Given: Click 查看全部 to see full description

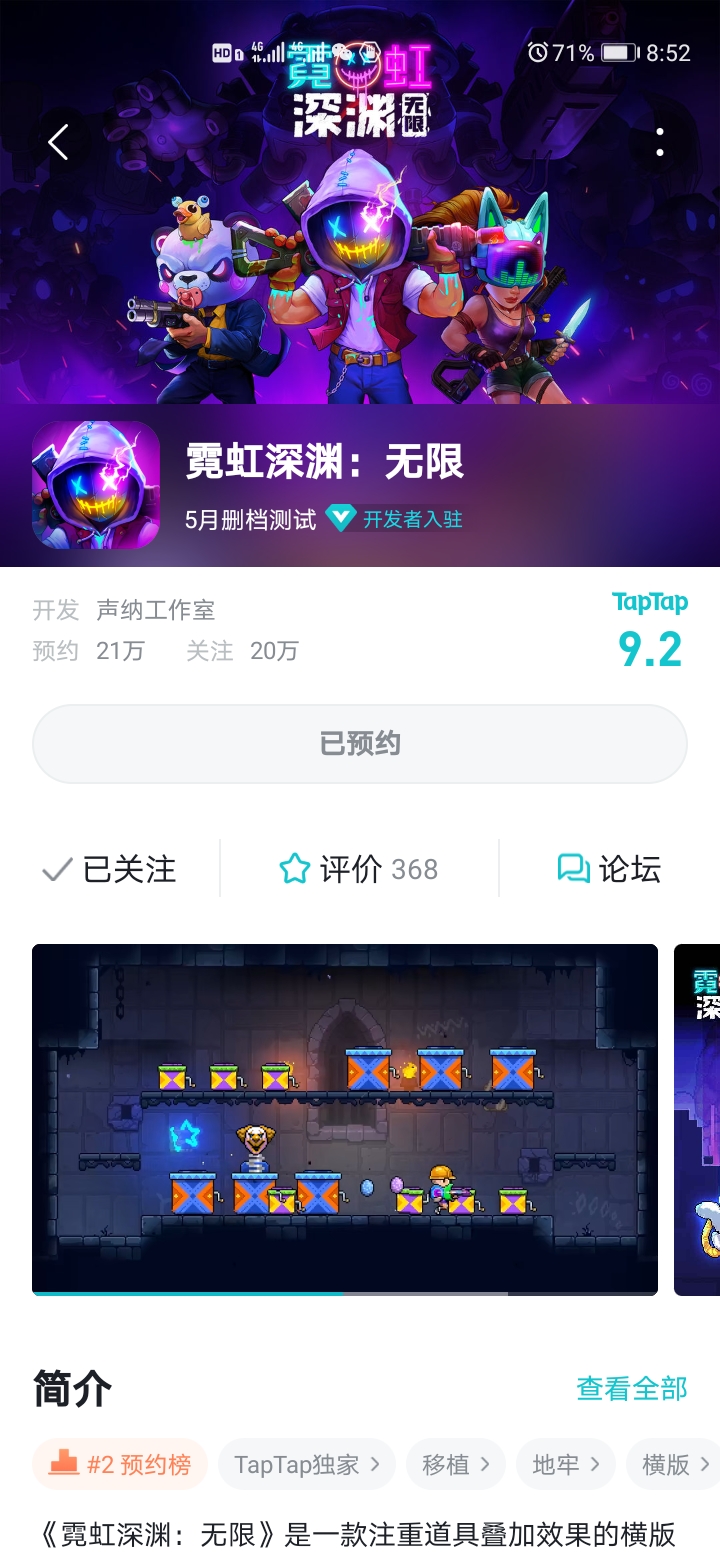Looking at the screenshot, I should (630, 1388).
